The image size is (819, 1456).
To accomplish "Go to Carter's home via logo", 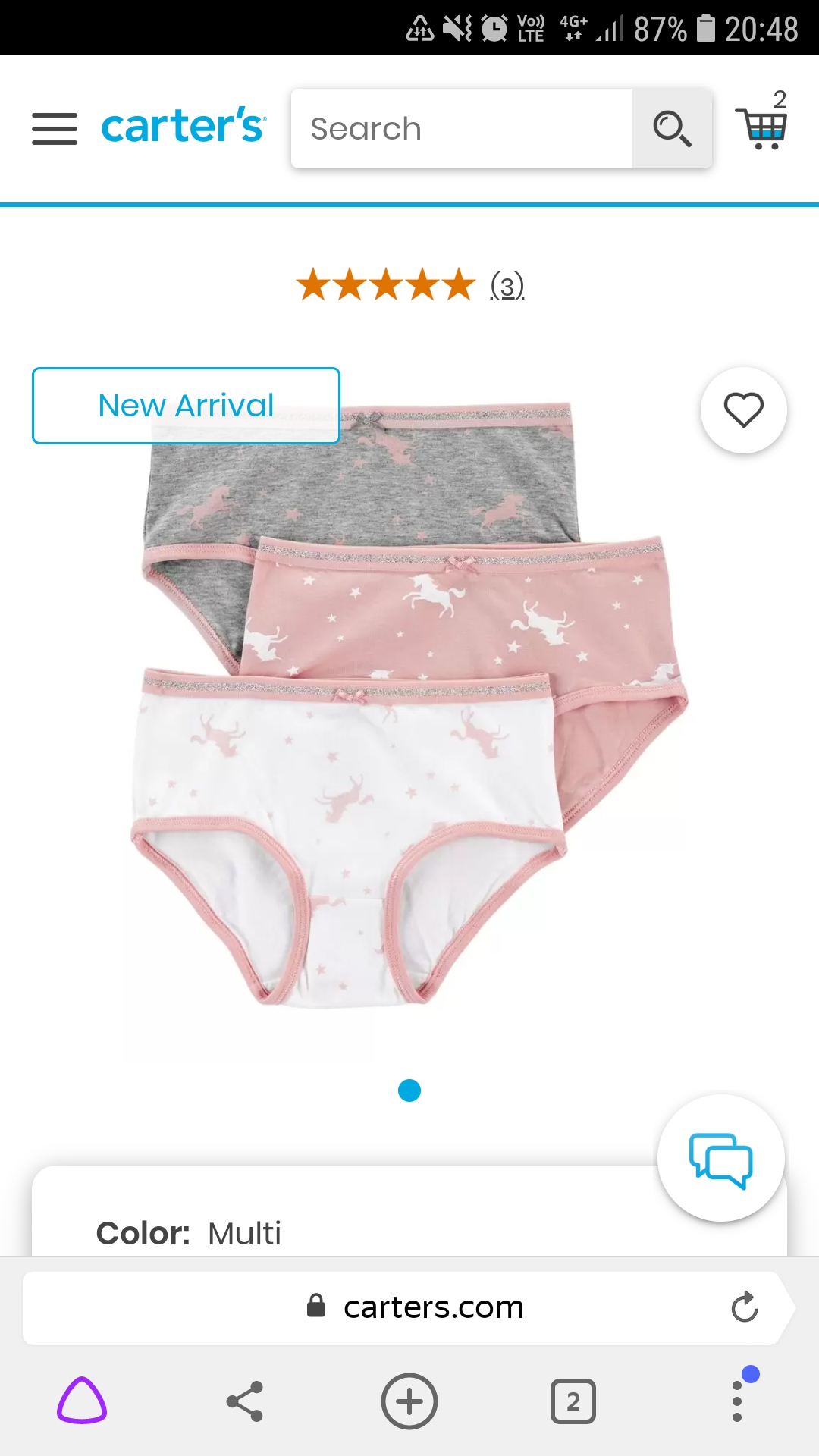I will pos(184,125).
